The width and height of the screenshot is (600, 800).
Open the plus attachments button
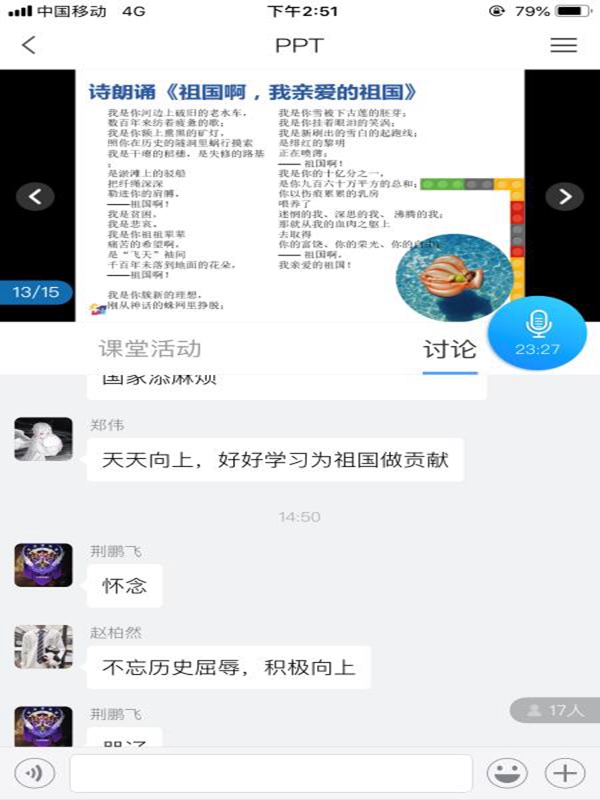pos(565,773)
